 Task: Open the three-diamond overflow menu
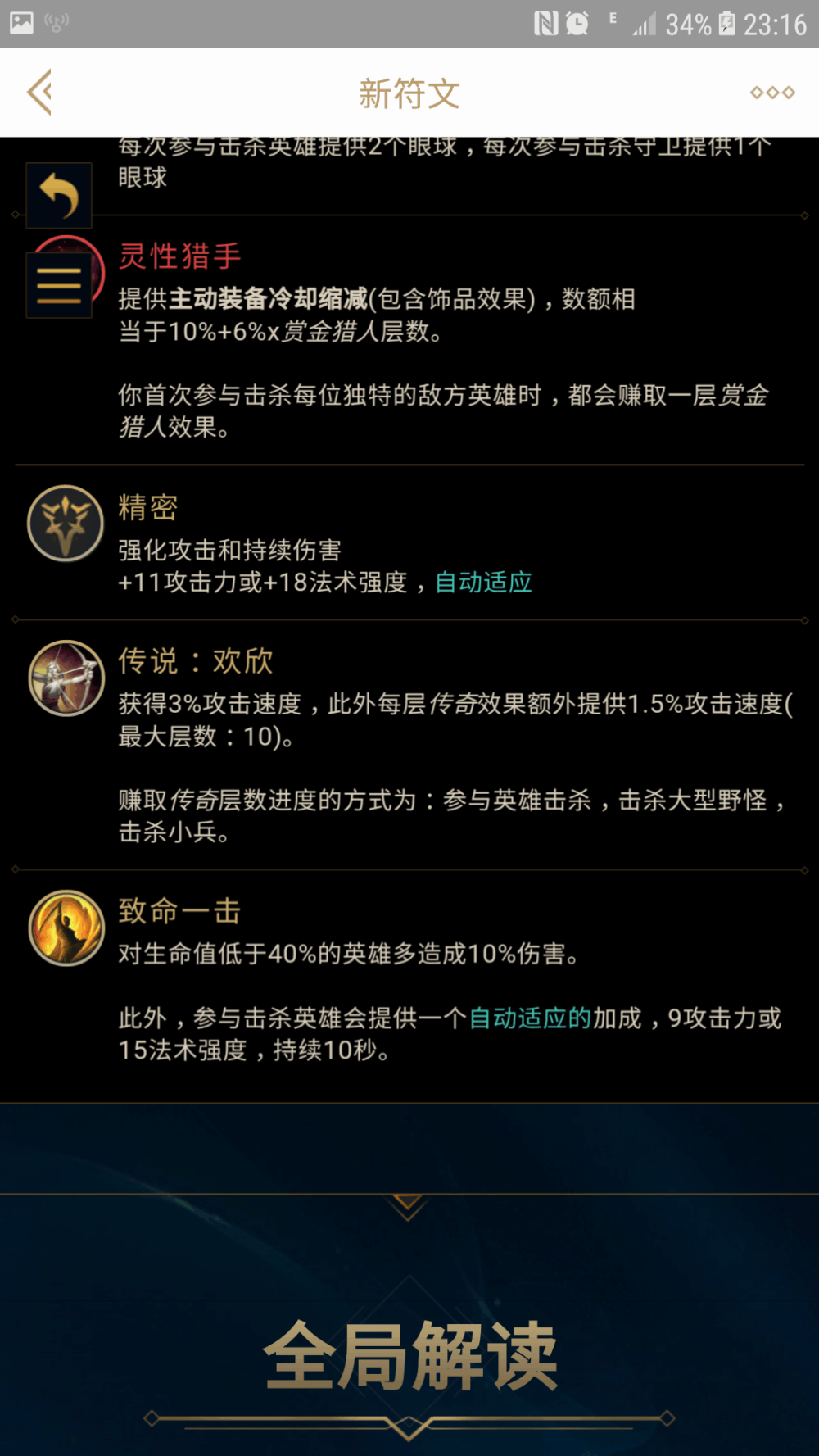pos(772,93)
